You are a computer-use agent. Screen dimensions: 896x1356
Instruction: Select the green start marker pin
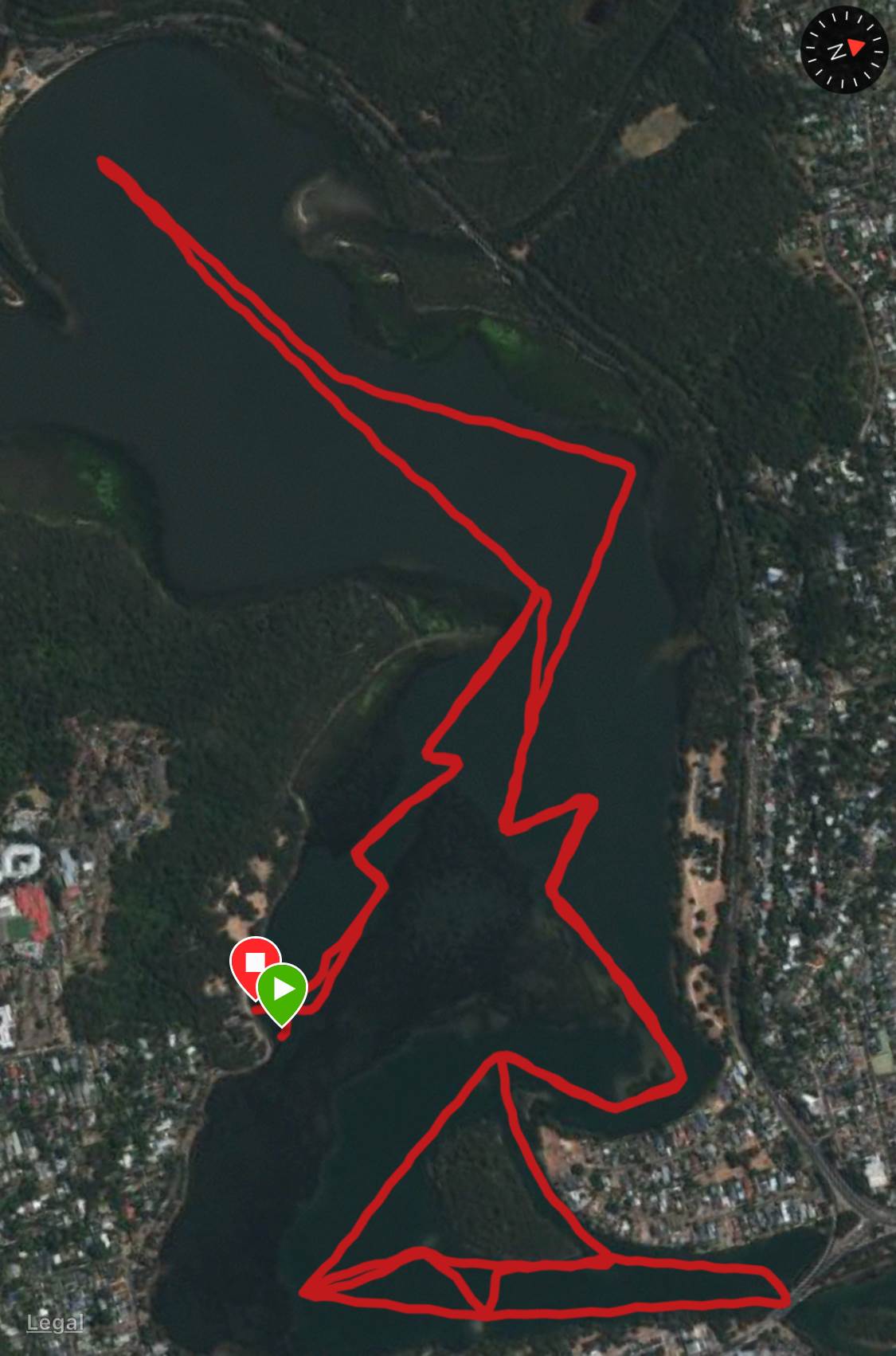(x=283, y=990)
